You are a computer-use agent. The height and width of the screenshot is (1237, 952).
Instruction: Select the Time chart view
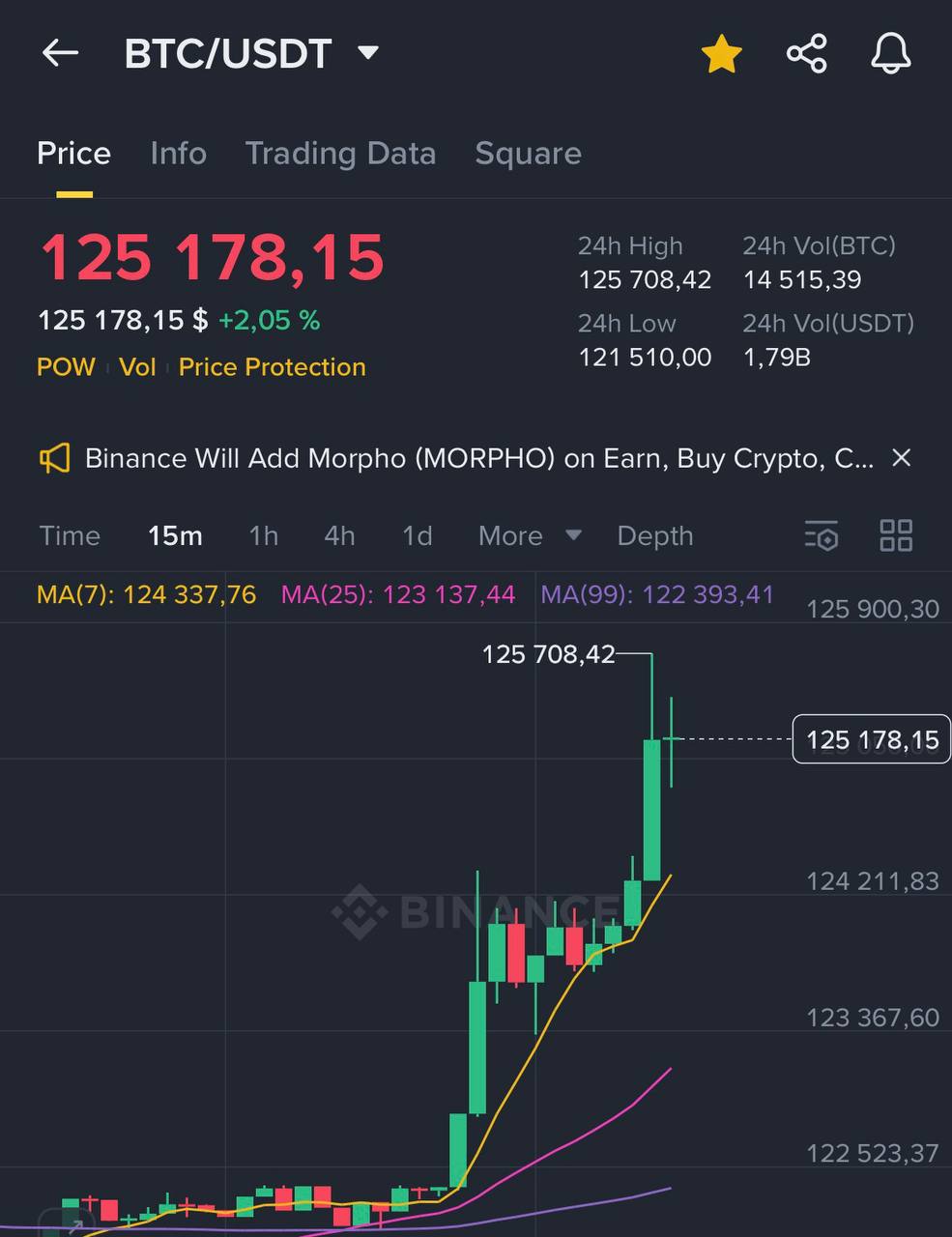(70, 535)
